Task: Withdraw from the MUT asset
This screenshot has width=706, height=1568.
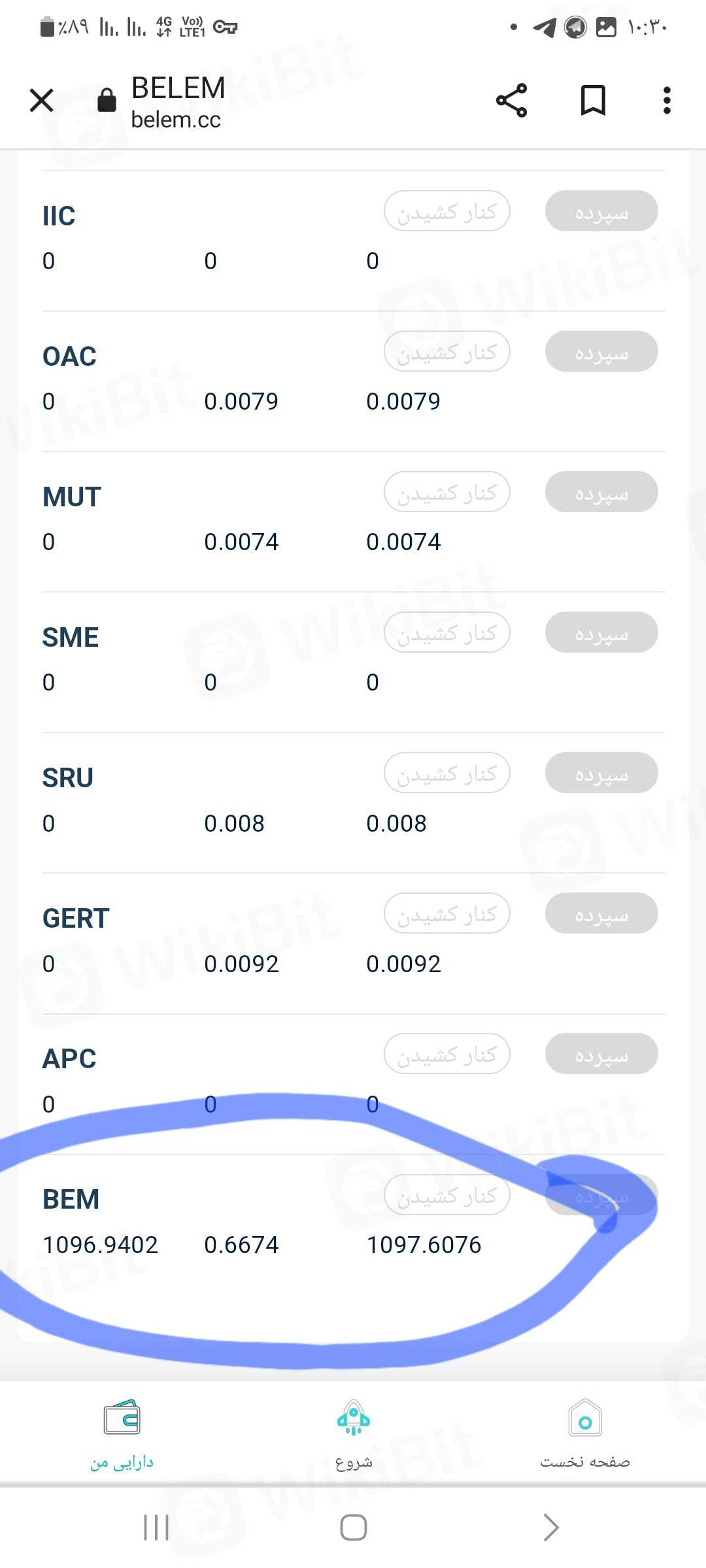Action: (447, 492)
